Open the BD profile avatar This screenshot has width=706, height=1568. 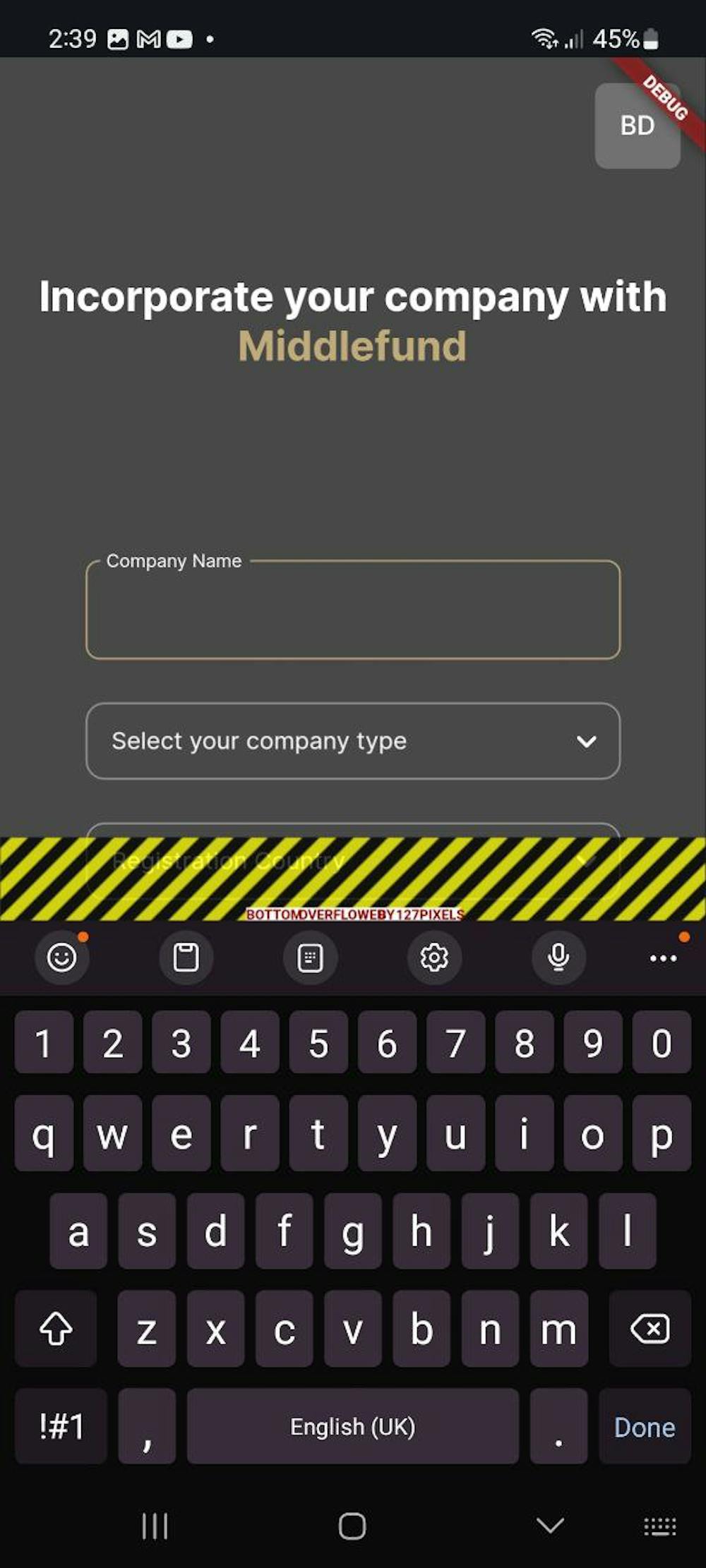click(x=638, y=126)
